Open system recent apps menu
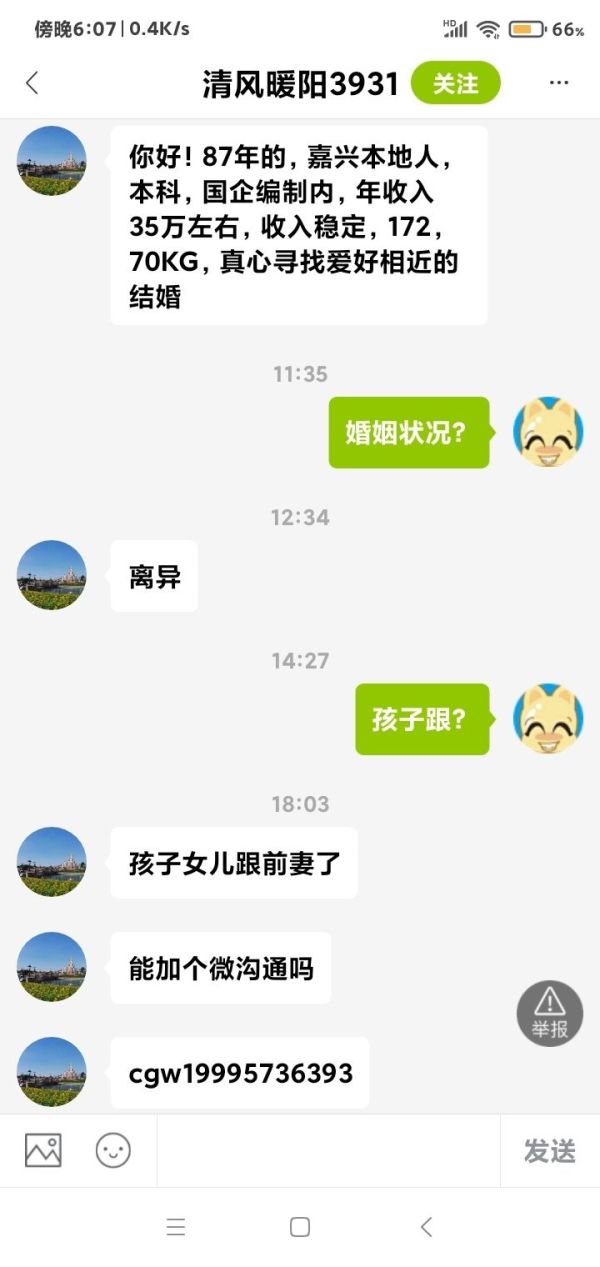 (176, 1227)
